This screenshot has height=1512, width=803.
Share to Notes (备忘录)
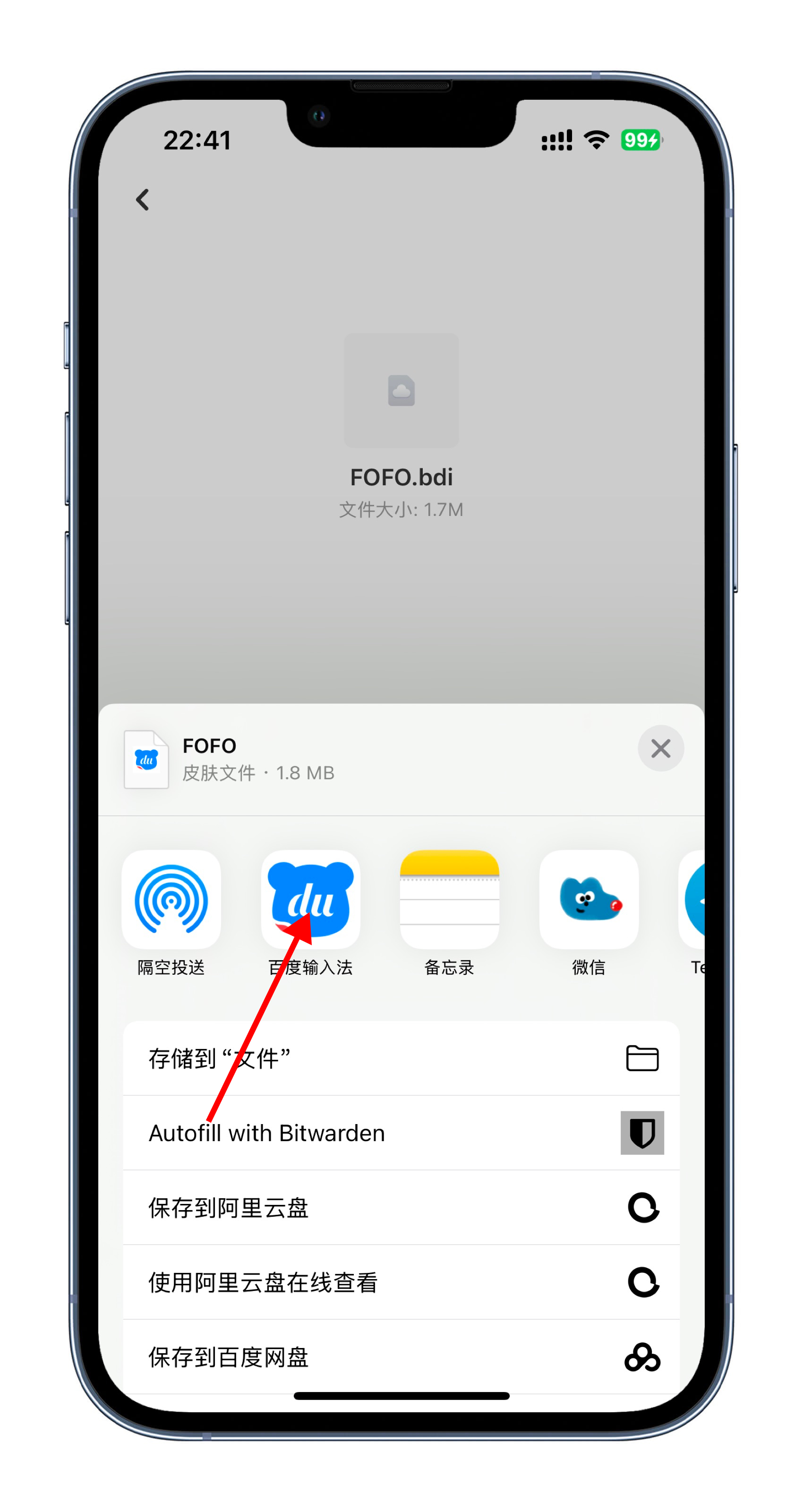tap(449, 900)
